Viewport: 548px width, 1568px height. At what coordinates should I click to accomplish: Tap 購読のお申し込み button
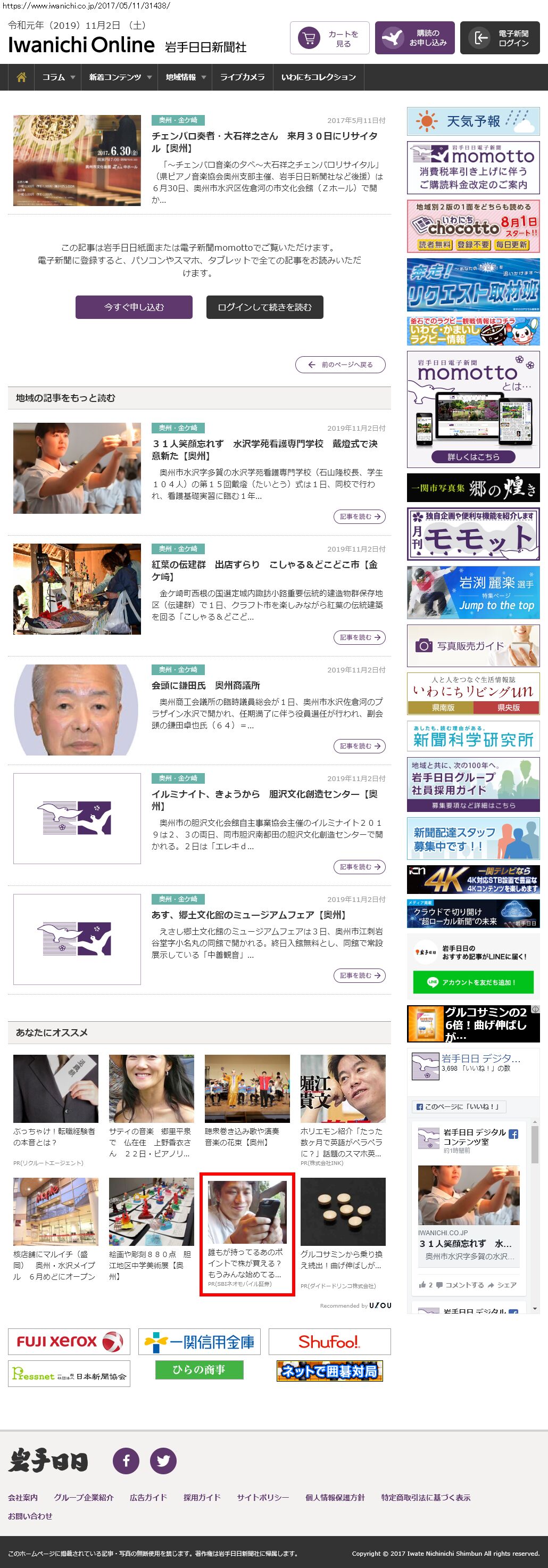click(414, 38)
